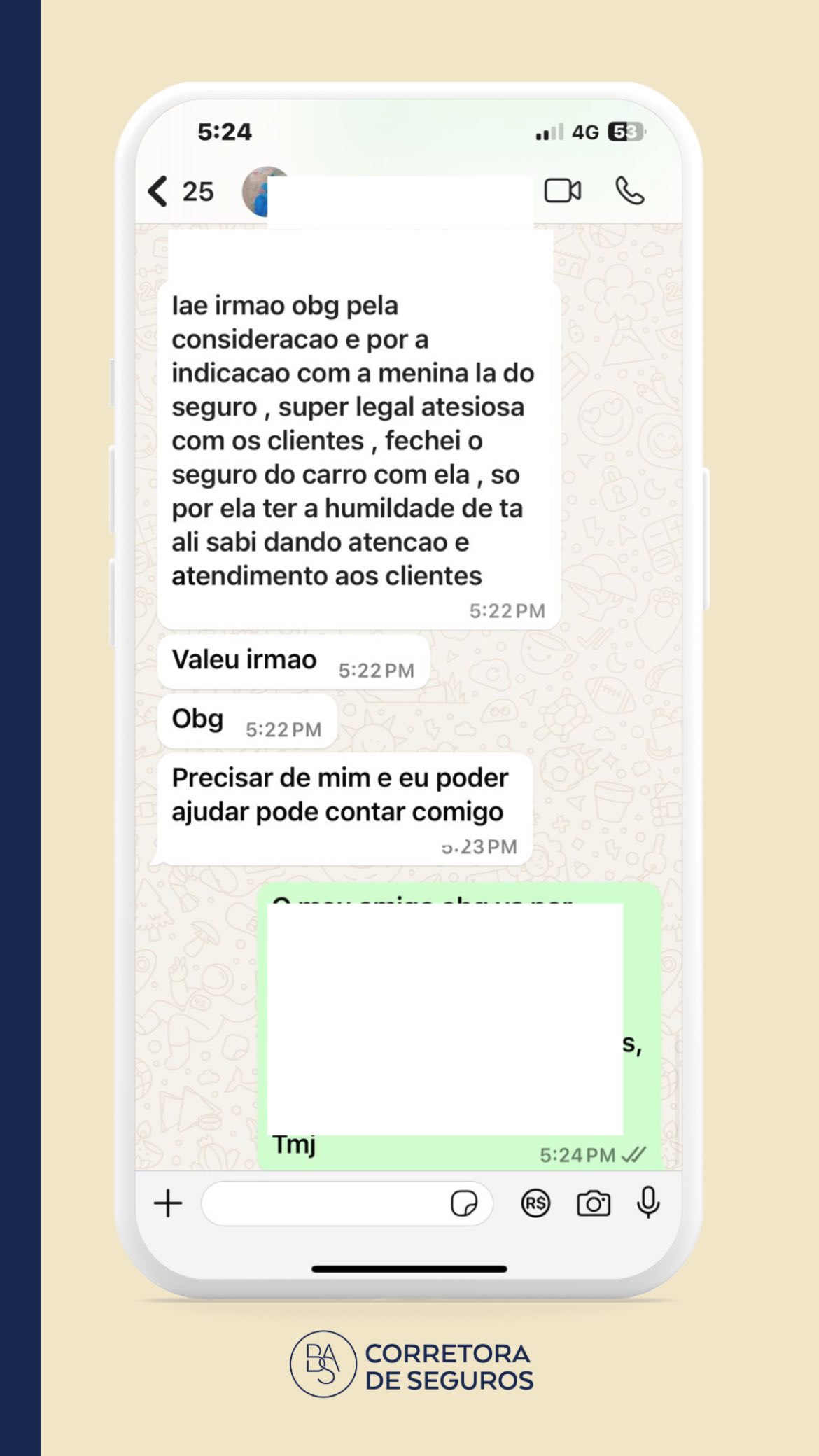This screenshot has height=1456, width=819.
Task: Go back to the chats list
Action: click(157, 189)
